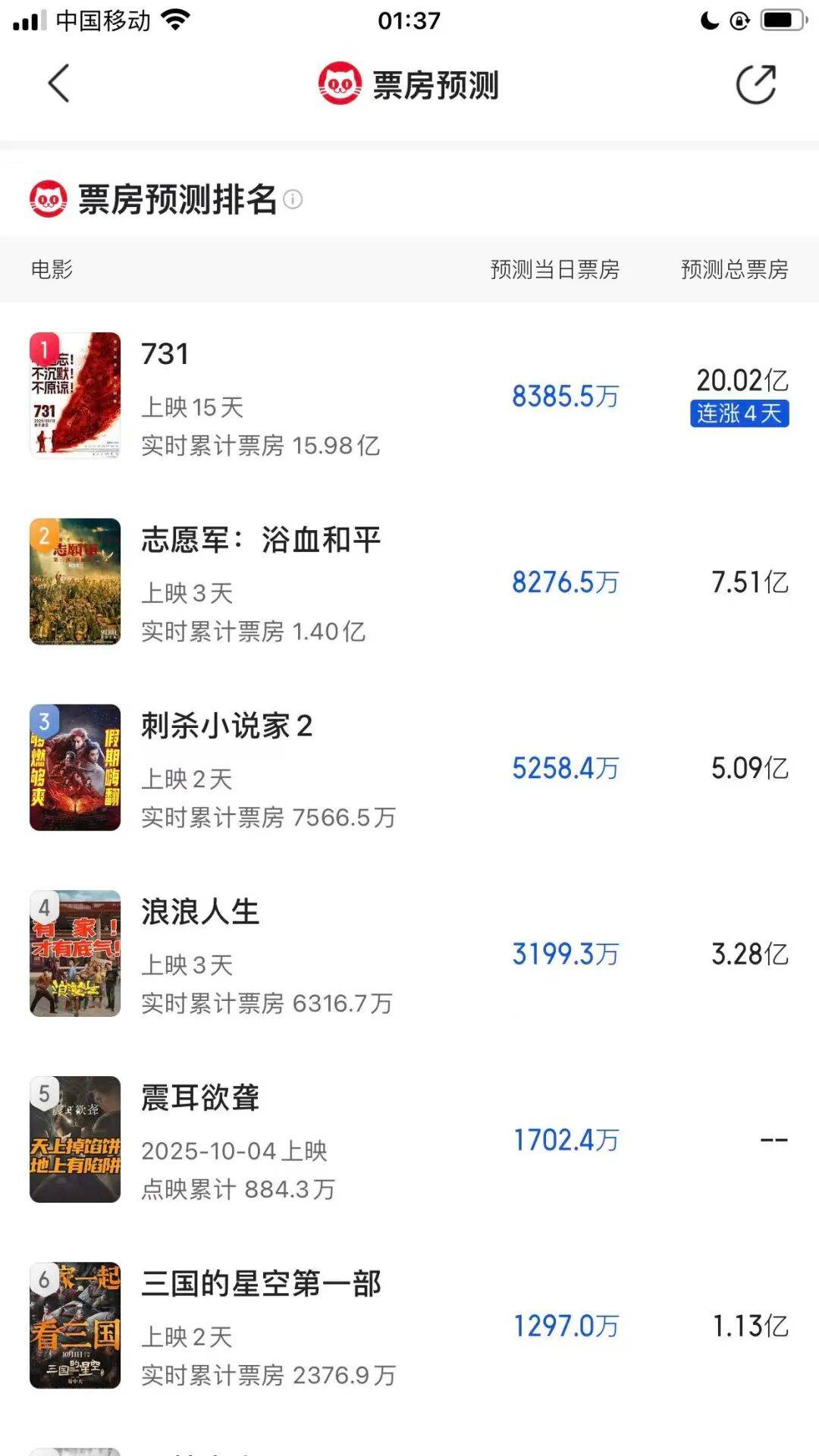Go back from the 票房预测 page
819x1456 pixels.
[x=58, y=83]
